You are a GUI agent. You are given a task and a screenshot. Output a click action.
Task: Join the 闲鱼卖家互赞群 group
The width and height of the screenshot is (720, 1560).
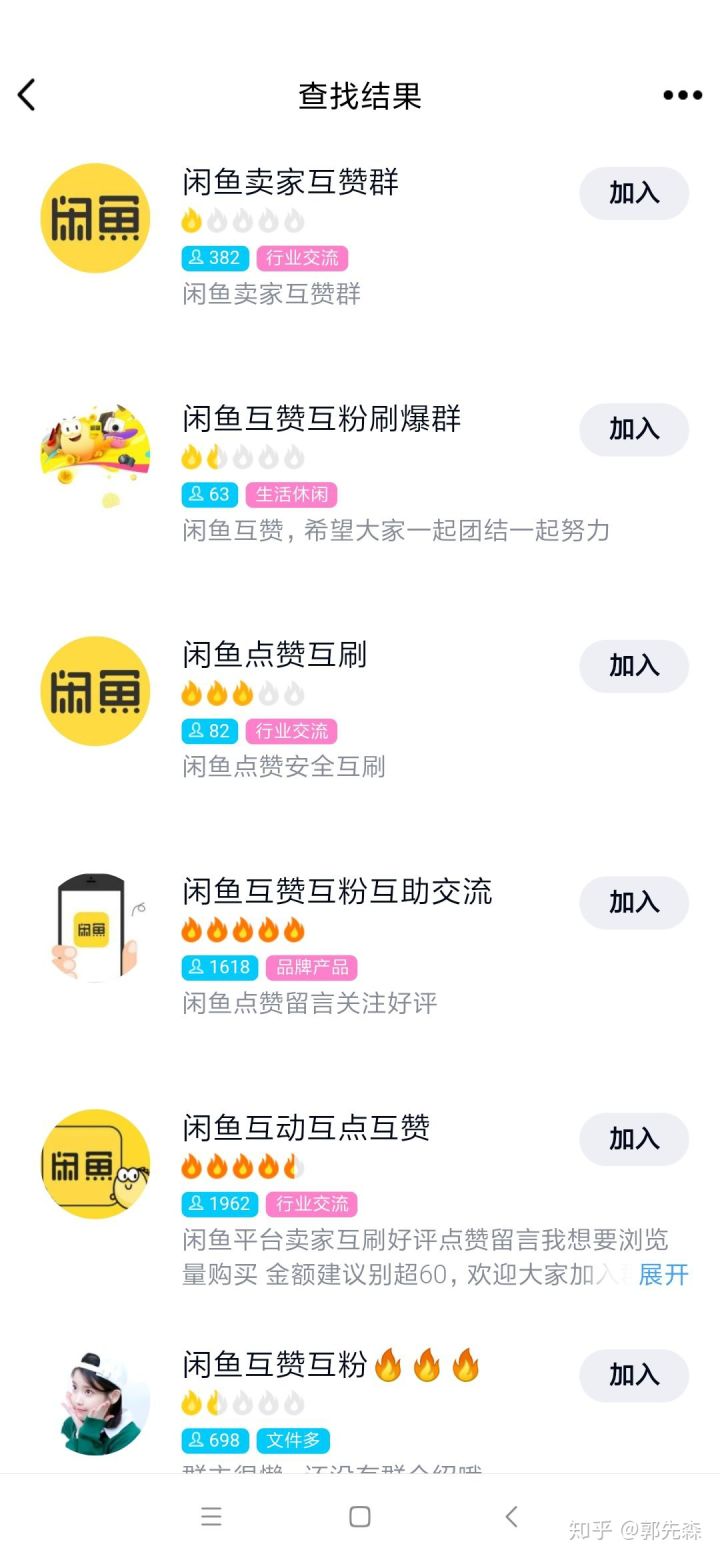point(634,193)
